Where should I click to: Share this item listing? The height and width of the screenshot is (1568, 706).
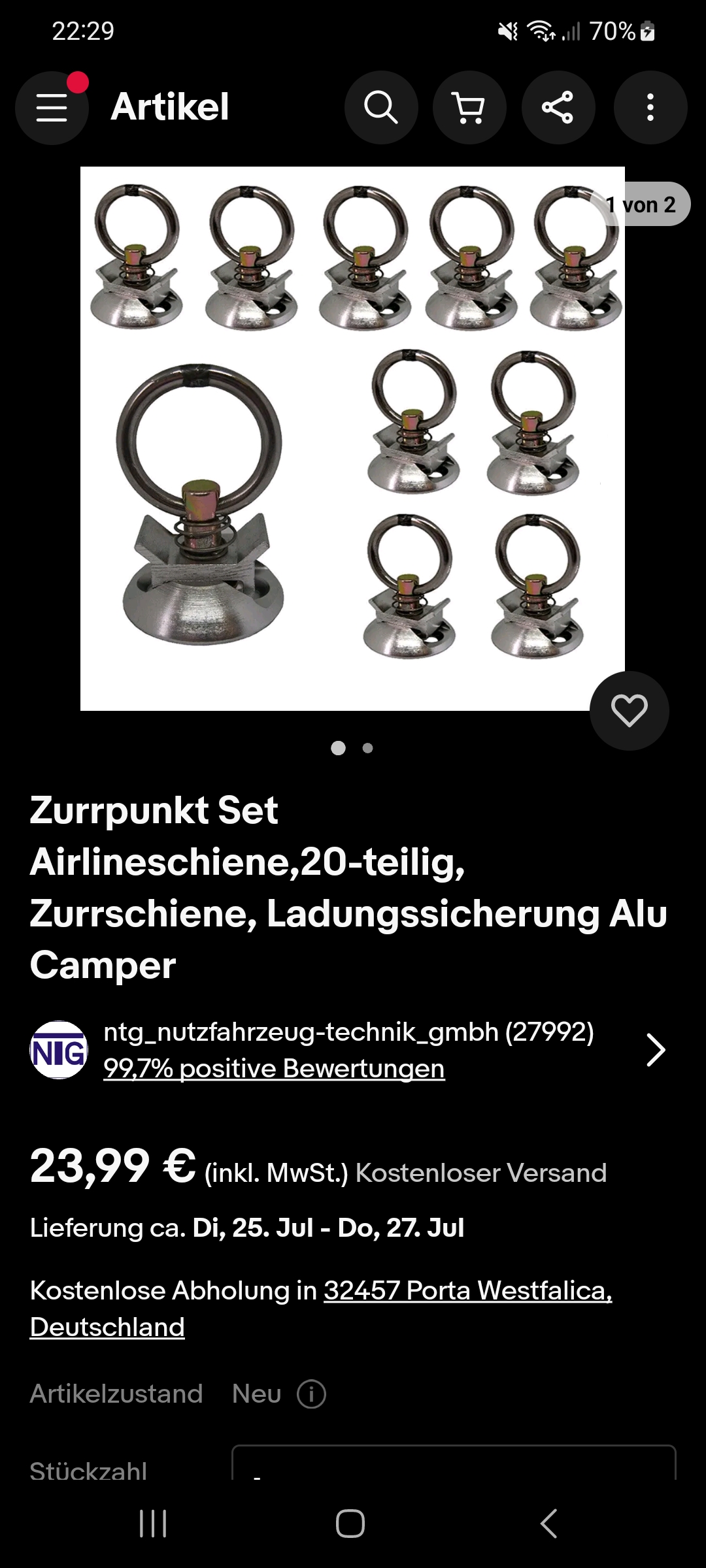558,108
